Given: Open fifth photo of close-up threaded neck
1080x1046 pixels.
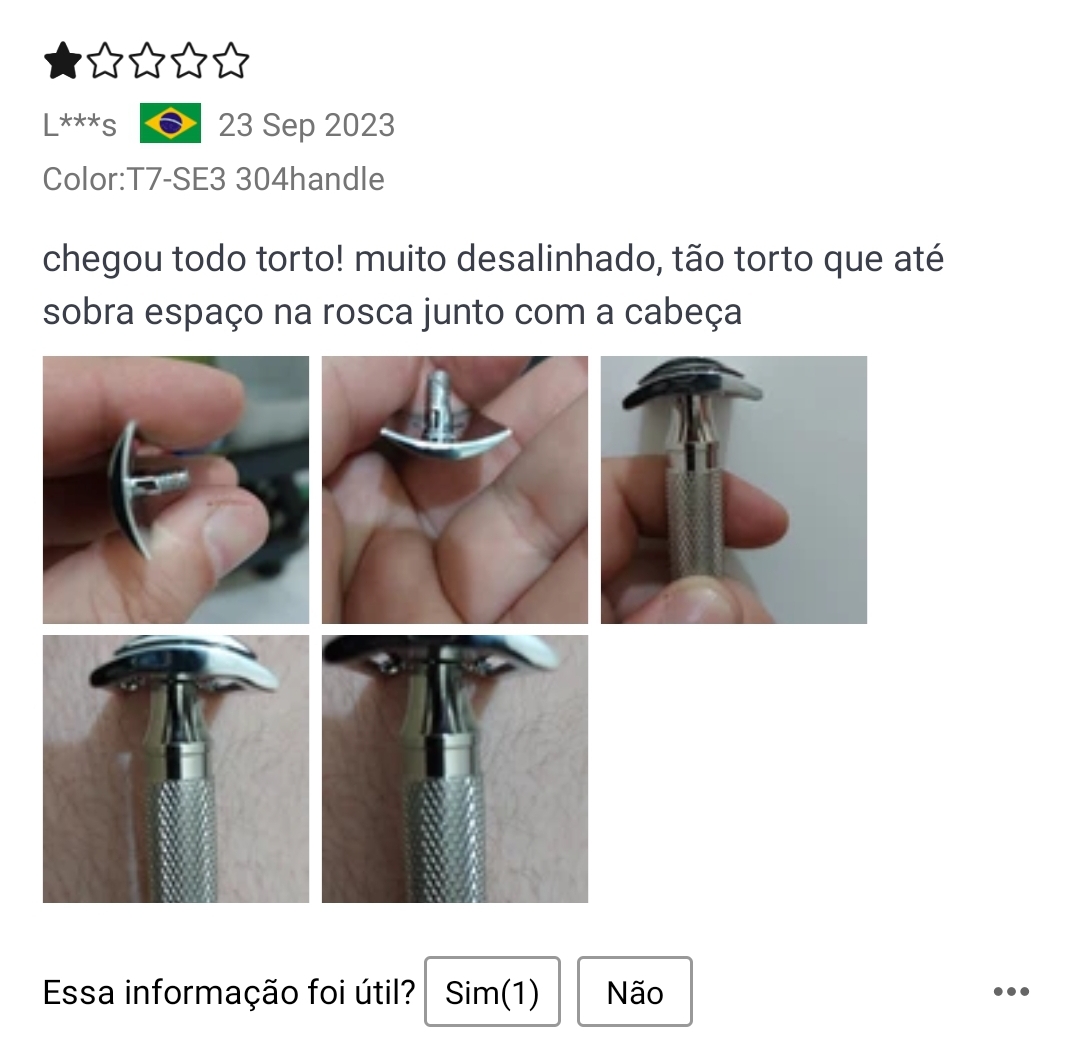Looking at the screenshot, I should pos(455,768).
